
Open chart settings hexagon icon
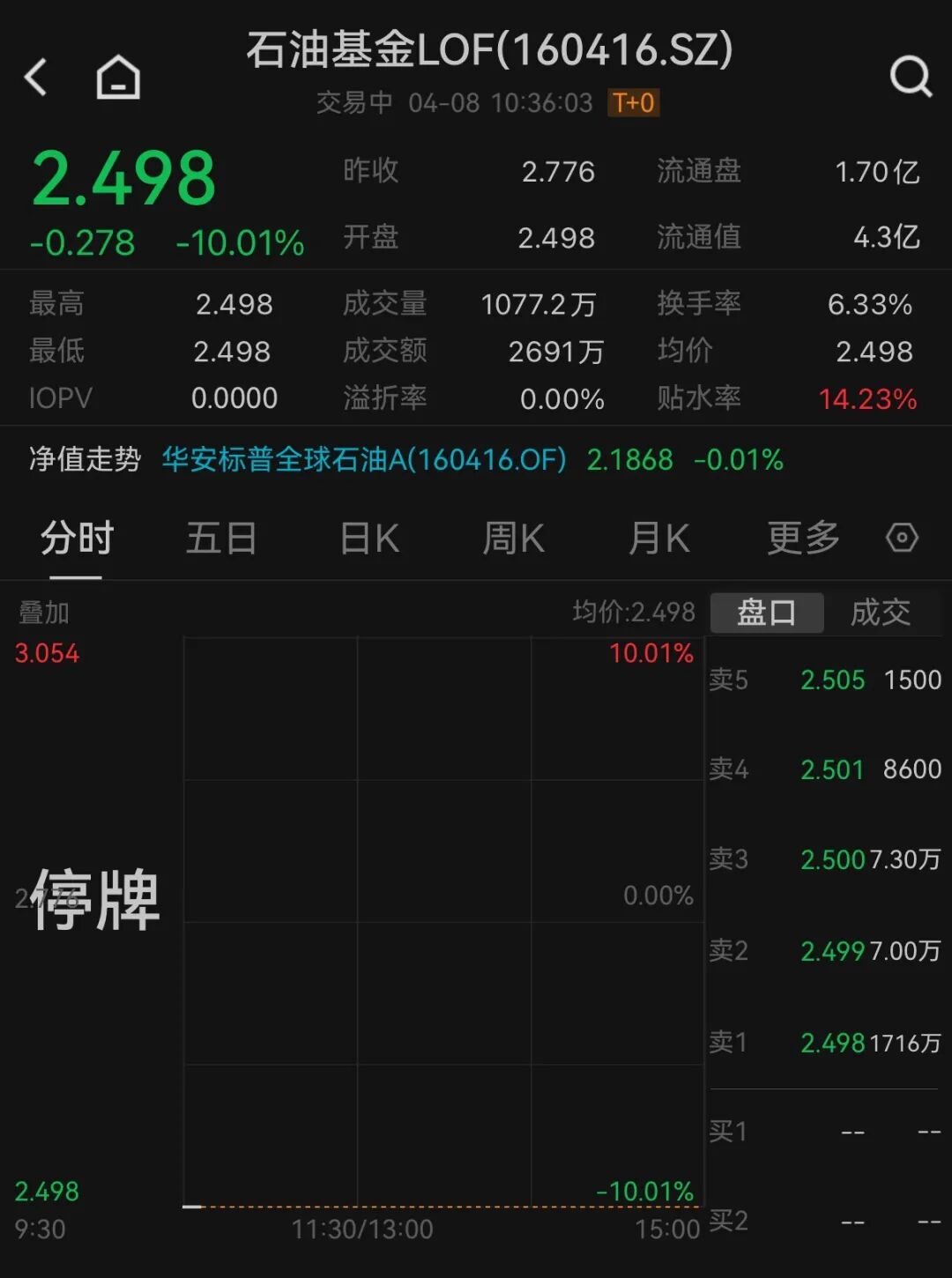pyautogui.click(x=902, y=539)
